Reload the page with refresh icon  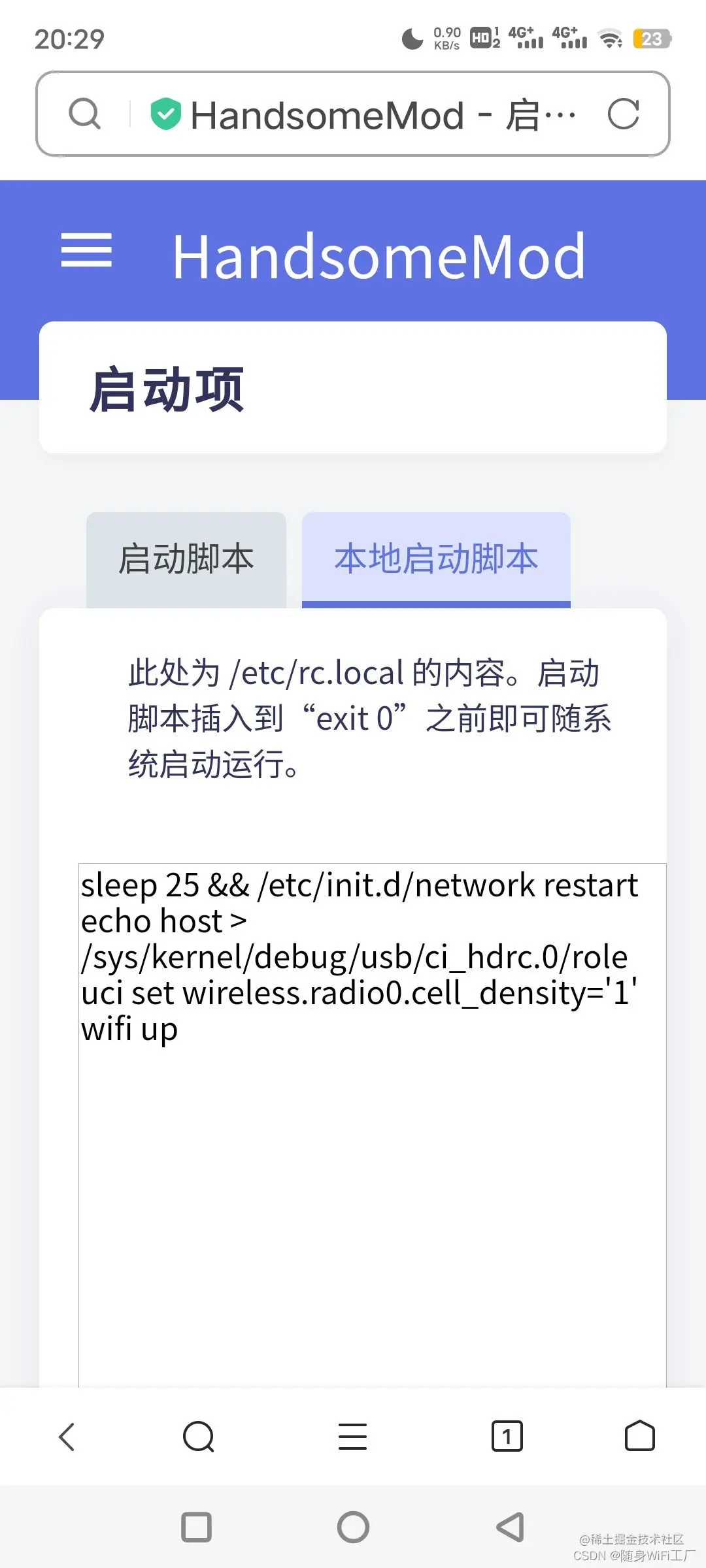pos(623,114)
